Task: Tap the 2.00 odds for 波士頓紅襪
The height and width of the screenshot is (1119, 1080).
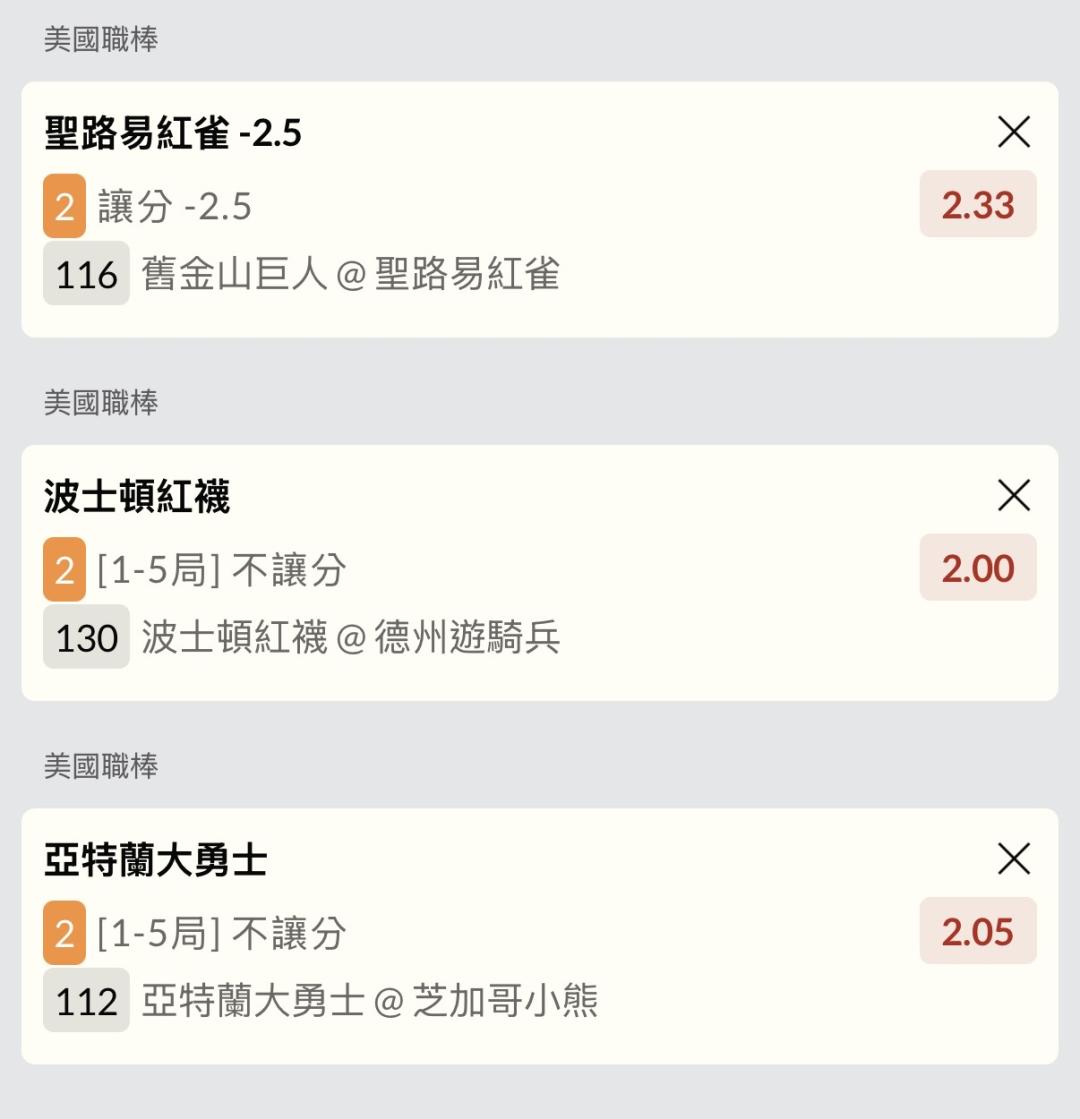Action: [978, 567]
